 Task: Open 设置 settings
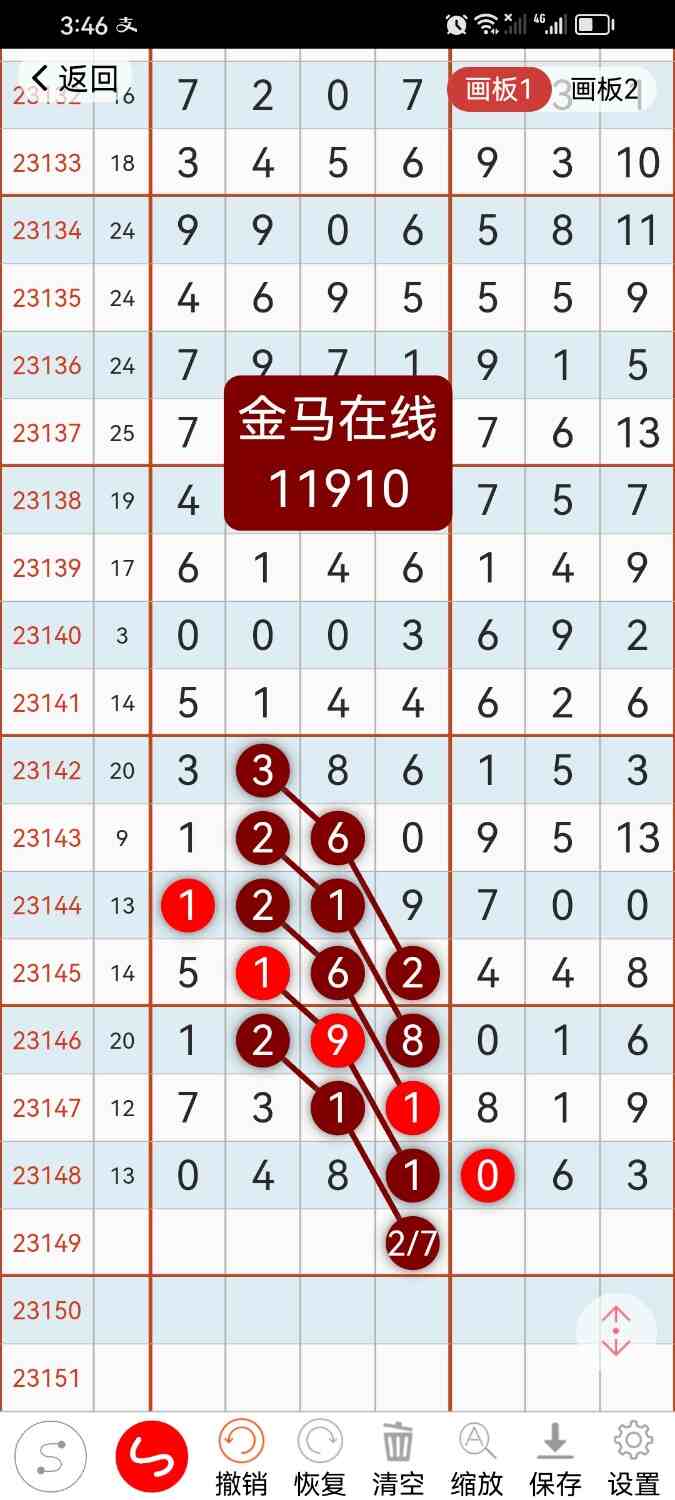(633, 1456)
